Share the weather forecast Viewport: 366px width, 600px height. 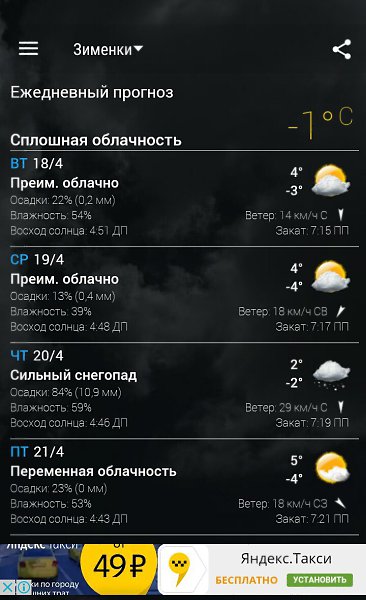(x=341, y=49)
